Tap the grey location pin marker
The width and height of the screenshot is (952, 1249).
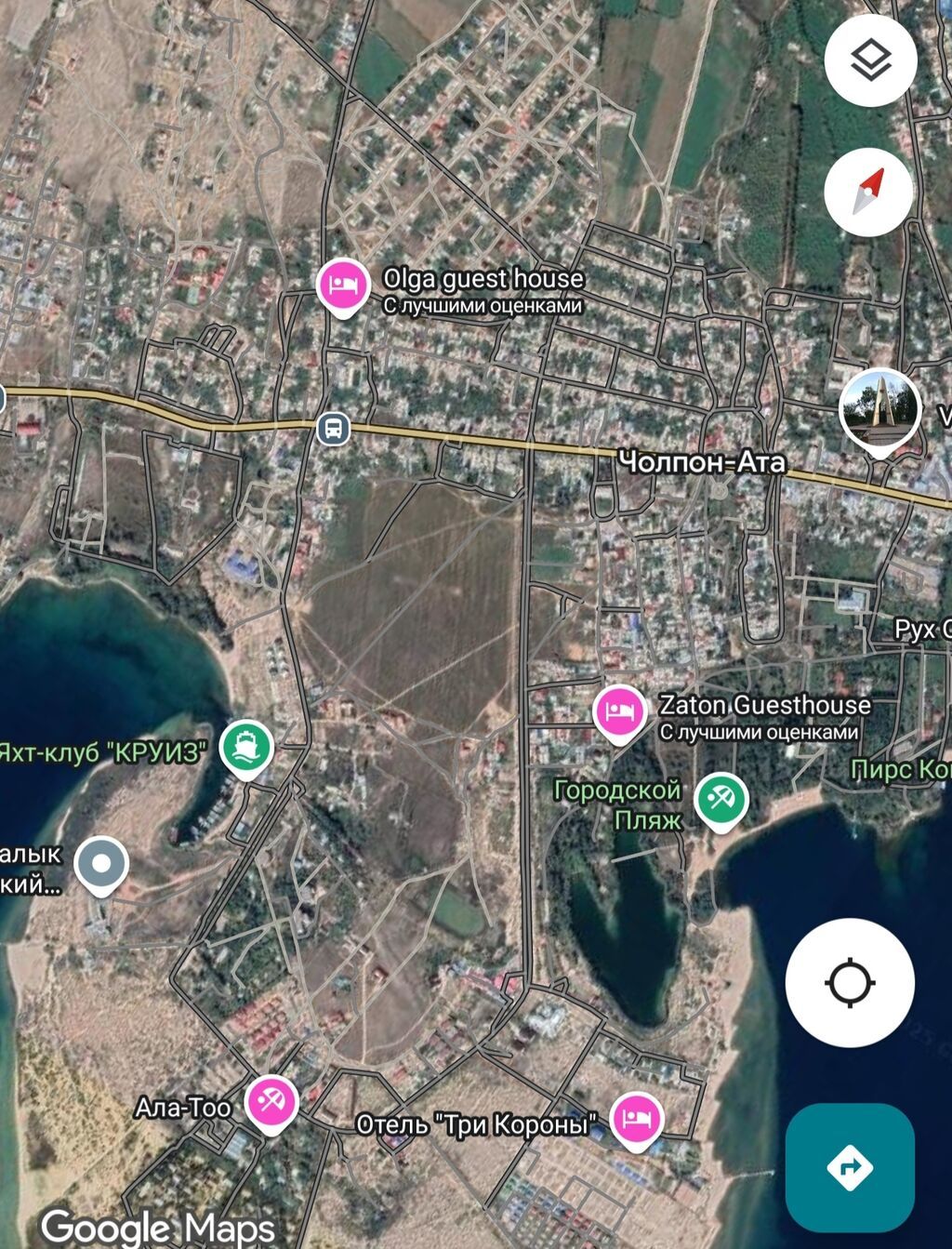pyautogui.click(x=101, y=866)
